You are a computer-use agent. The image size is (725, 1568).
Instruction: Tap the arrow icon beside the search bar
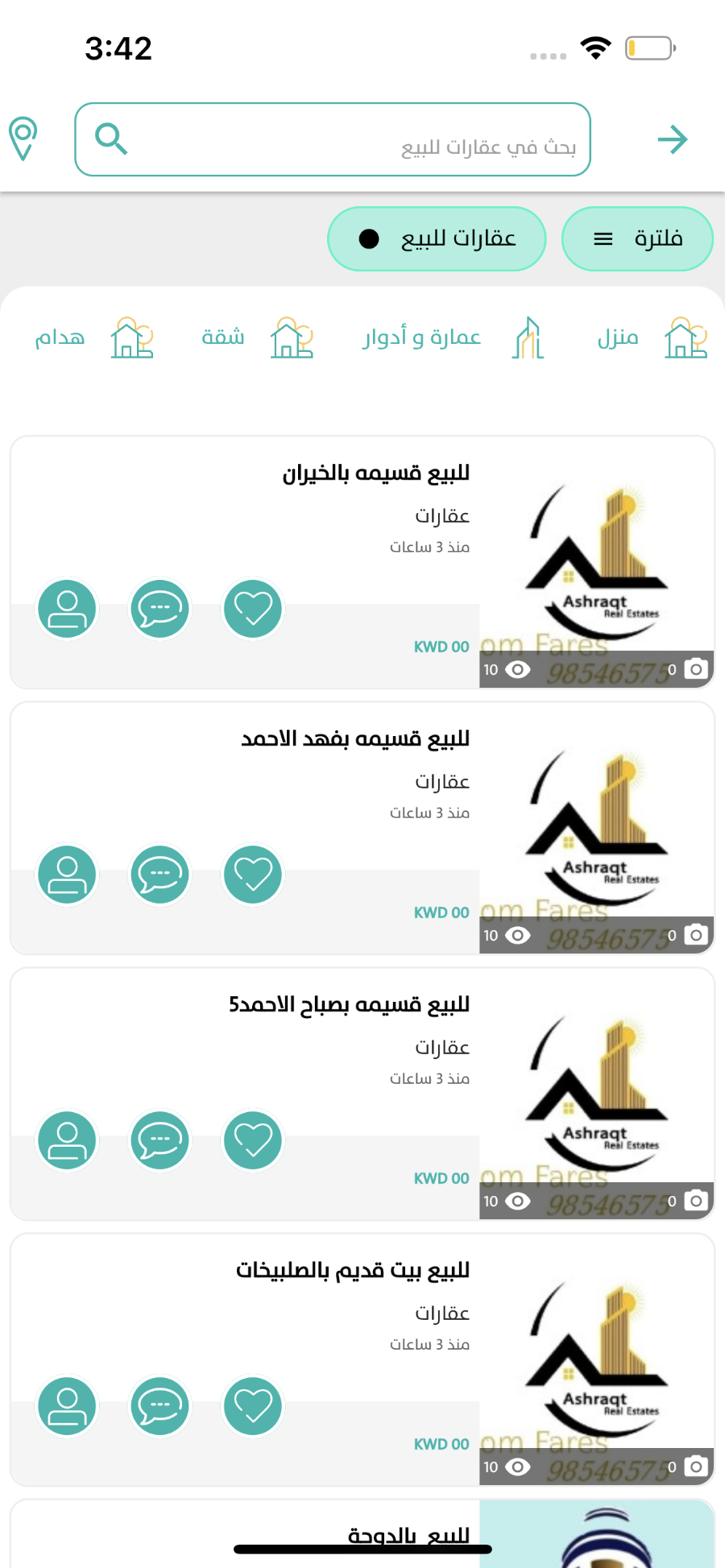pos(673,139)
